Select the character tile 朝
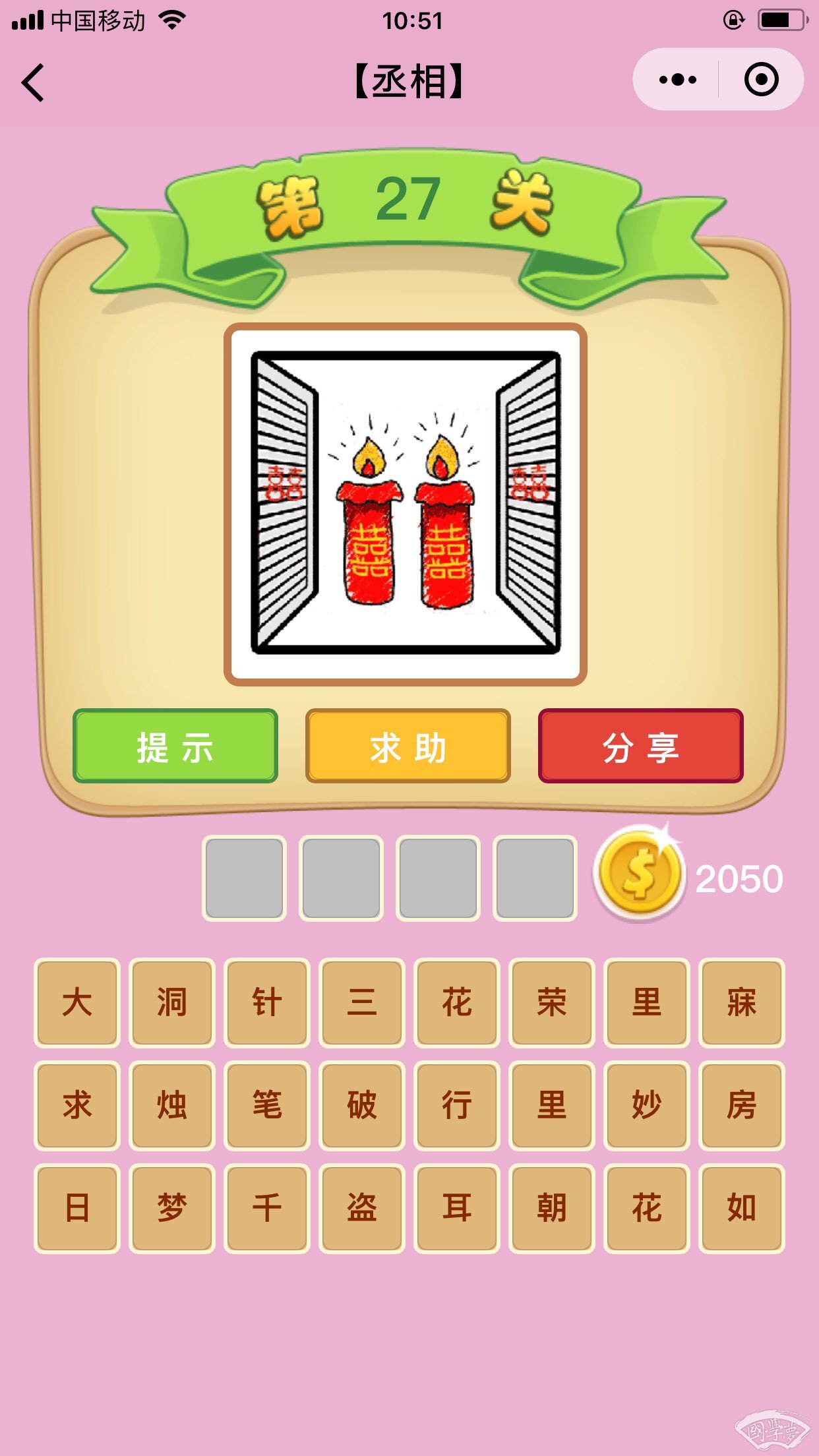Image resolution: width=819 pixels, height=1456 pixels. pos(552,1208)
